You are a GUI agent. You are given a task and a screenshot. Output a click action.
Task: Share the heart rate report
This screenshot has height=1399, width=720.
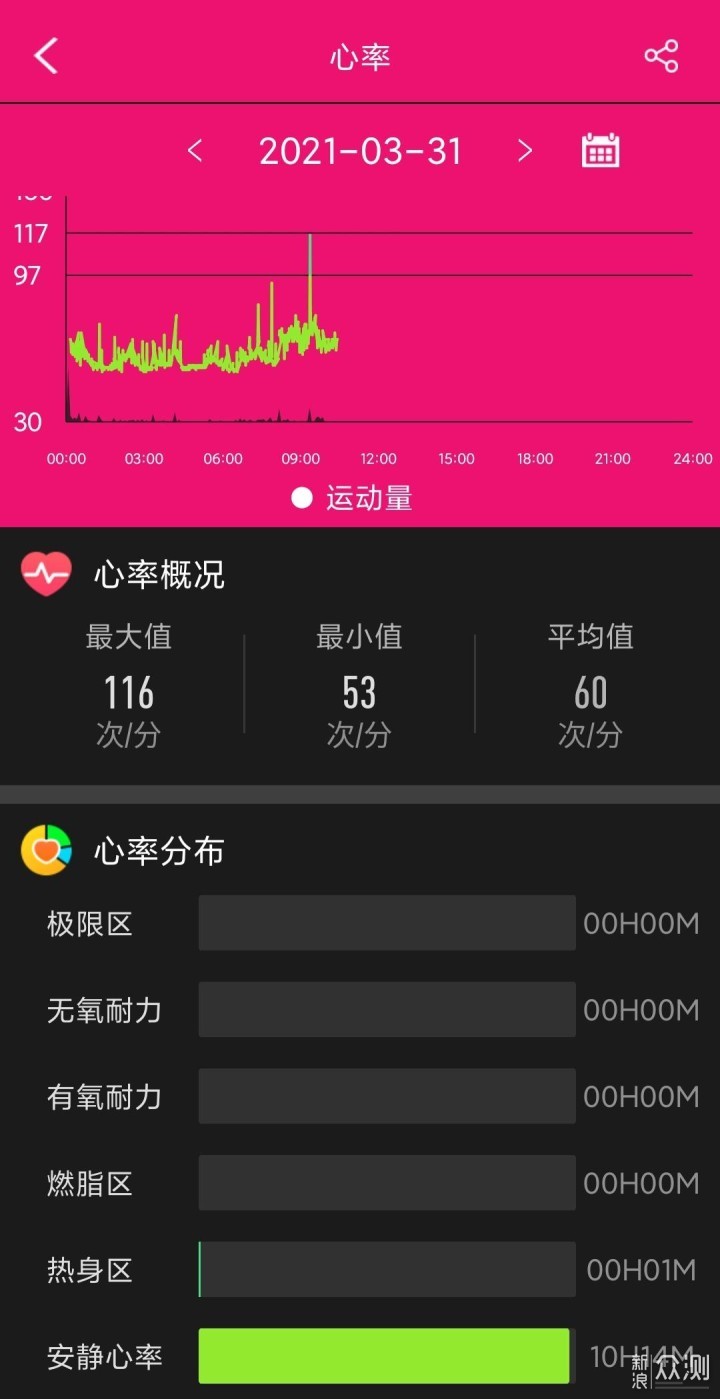pos(661,56)
